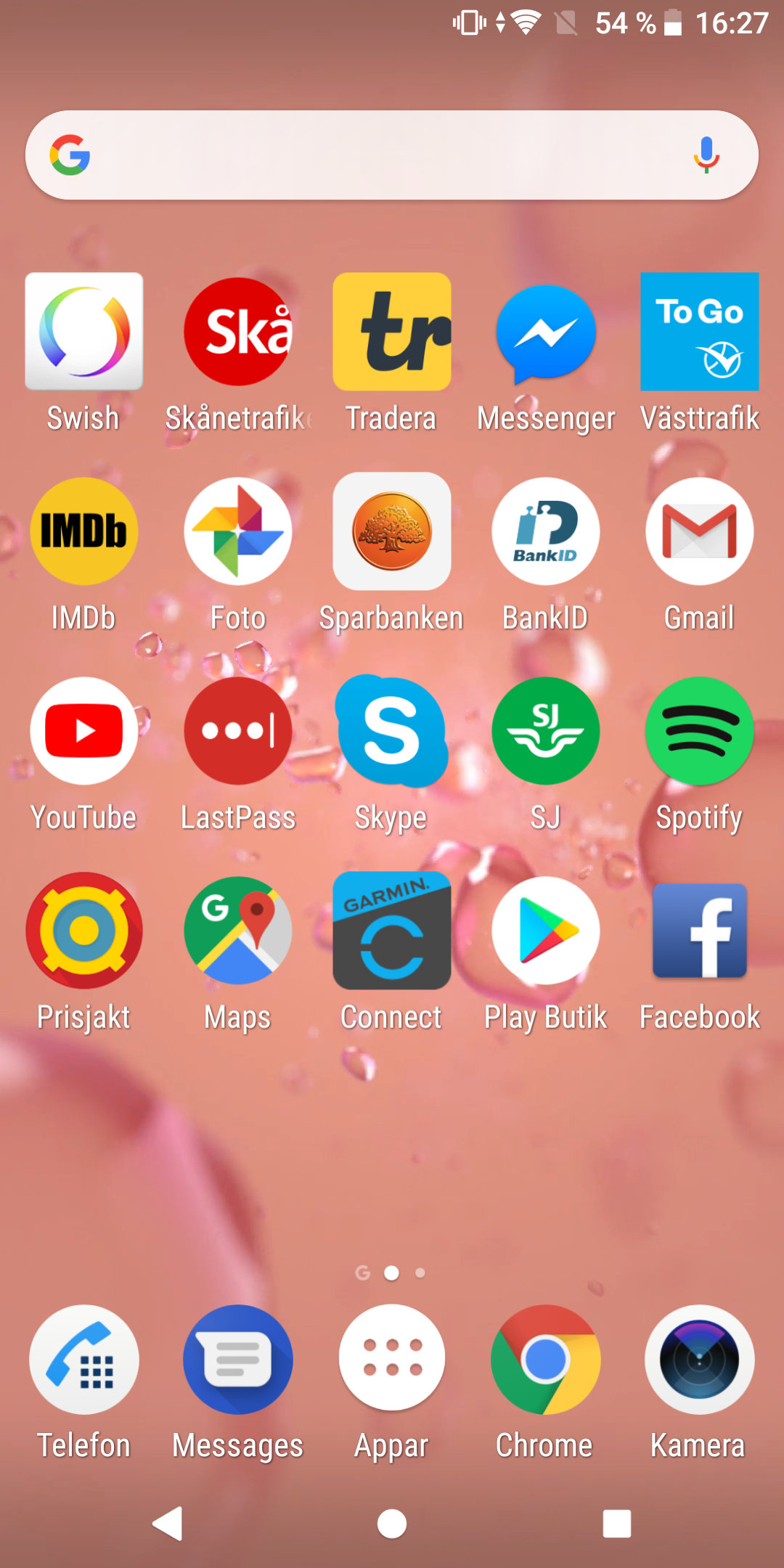Open Google Foto app
Image resolution: width=784 pixels, height=1568 pixels.
pyautogui.click(x=238, y=531)
